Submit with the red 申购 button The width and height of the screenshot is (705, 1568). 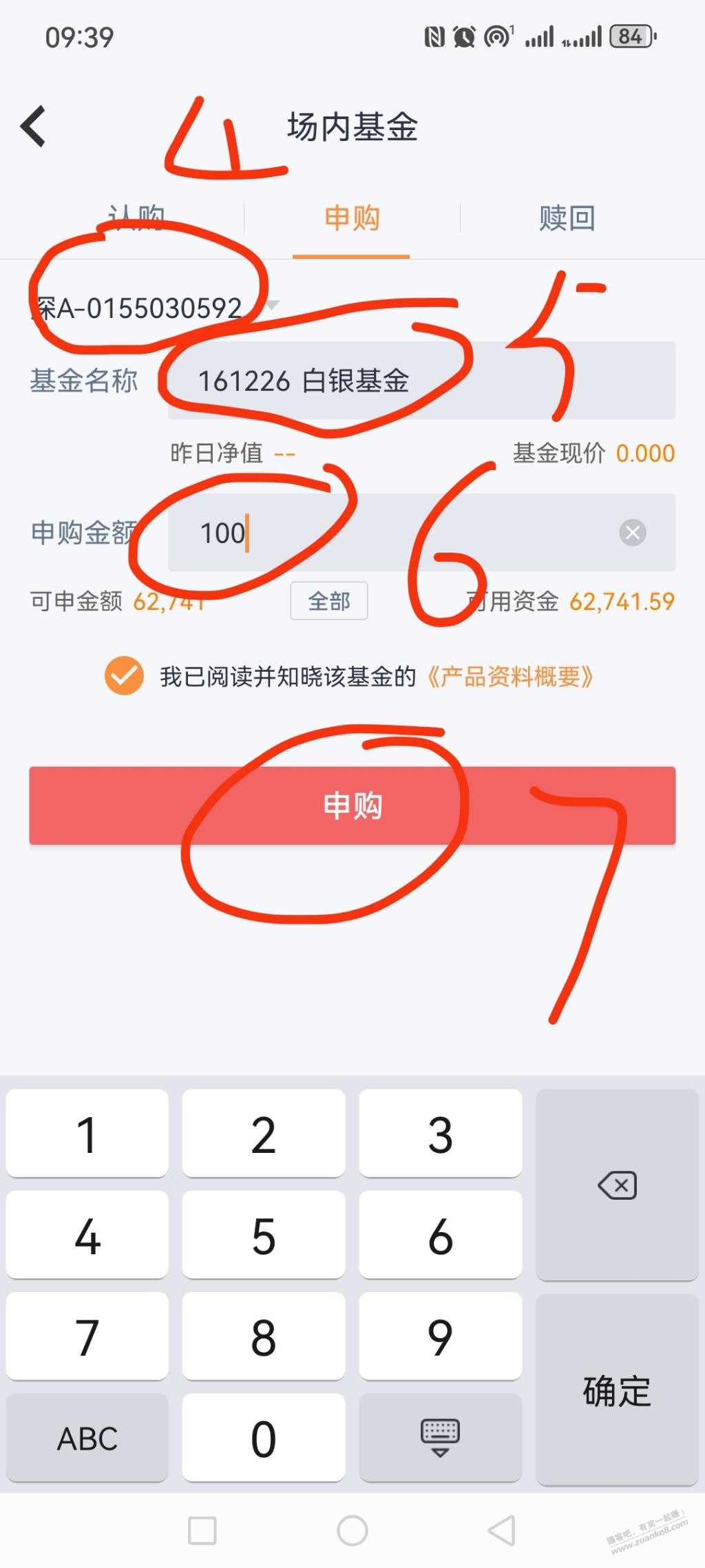(352, 805)
